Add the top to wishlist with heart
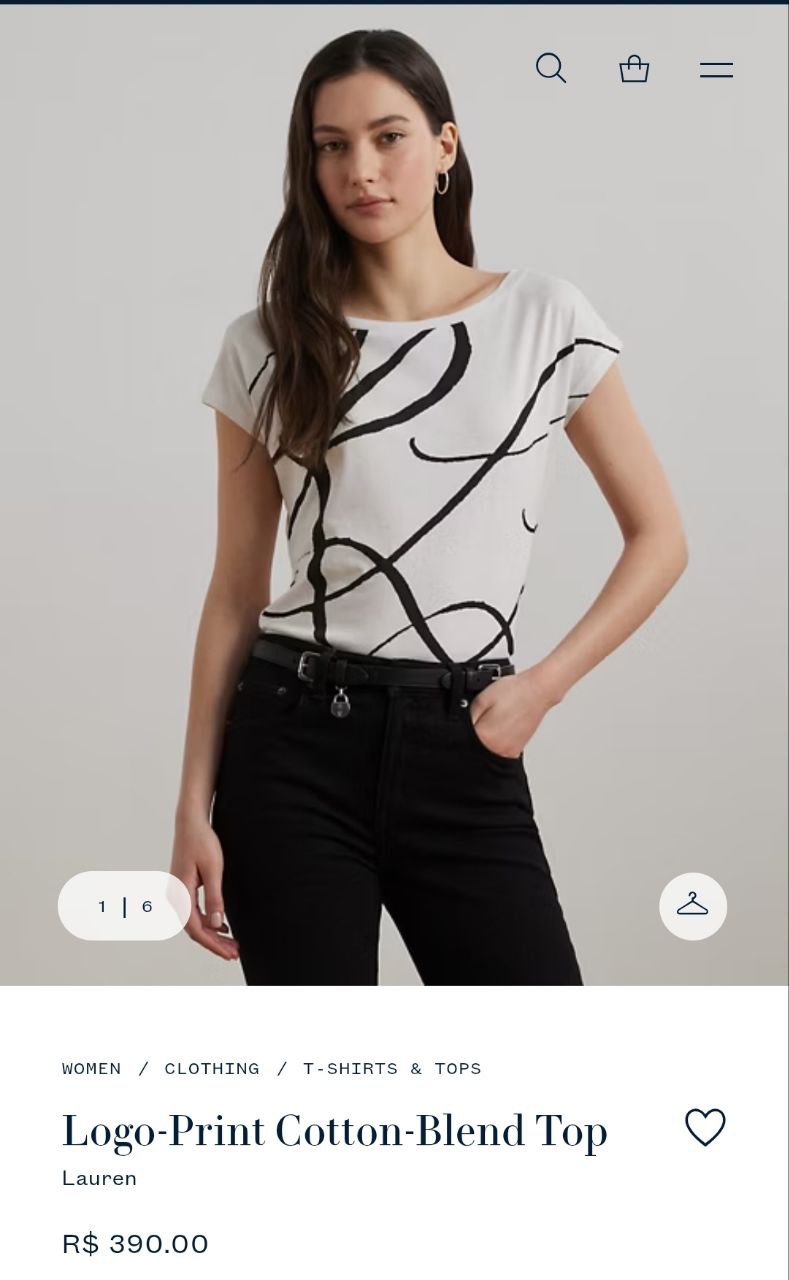789x1280 pixels. point(705,1127)
